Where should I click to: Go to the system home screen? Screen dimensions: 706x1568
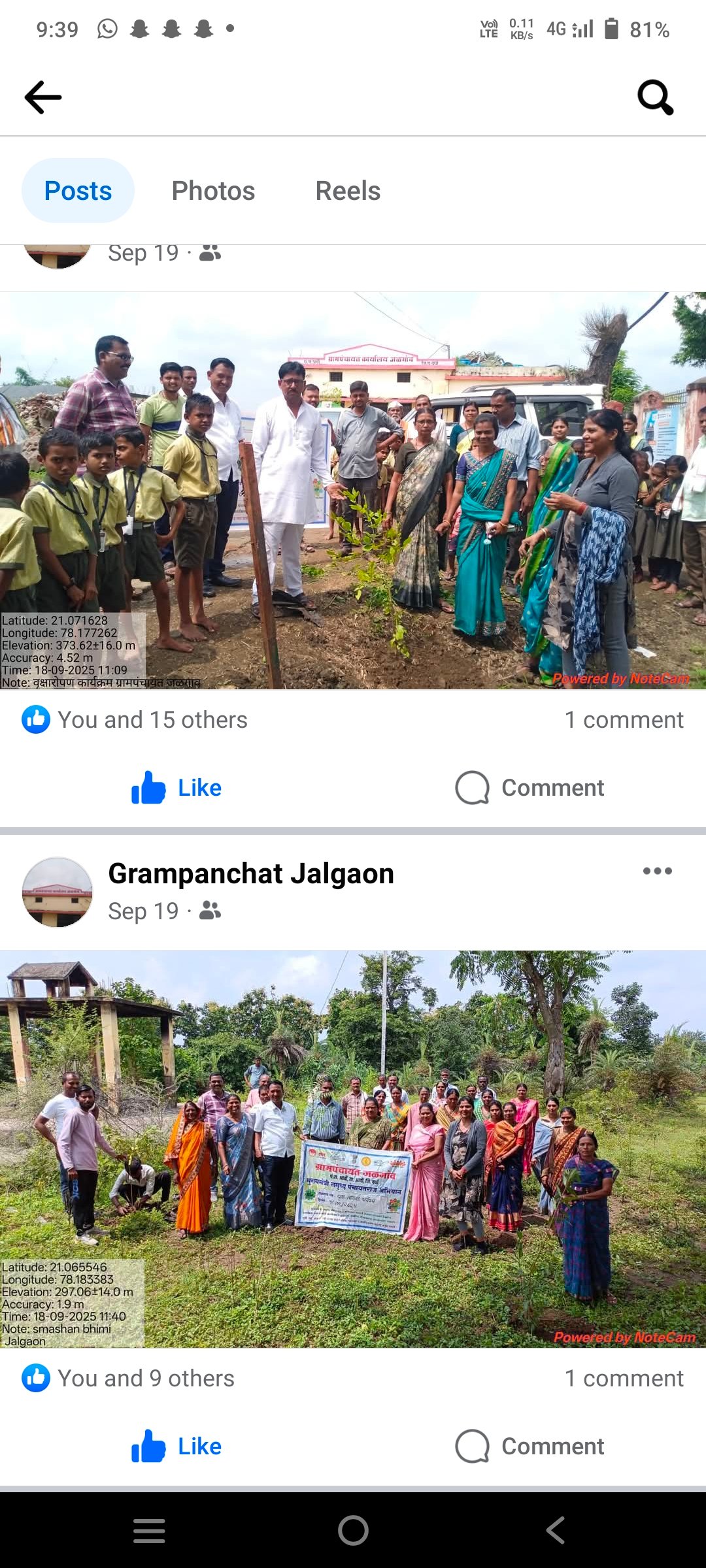coord(353,1530)
